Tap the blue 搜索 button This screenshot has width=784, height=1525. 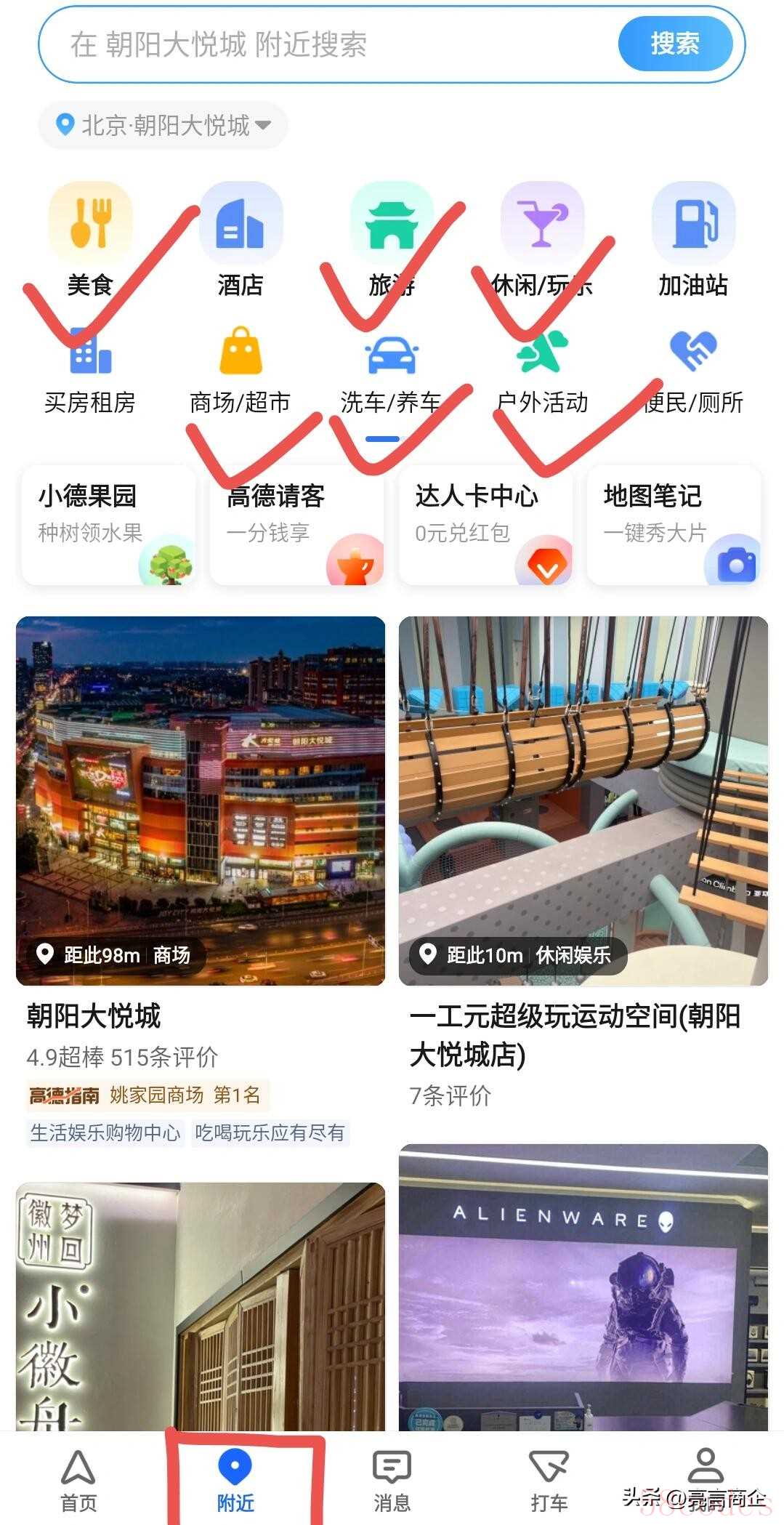(674, 44)
